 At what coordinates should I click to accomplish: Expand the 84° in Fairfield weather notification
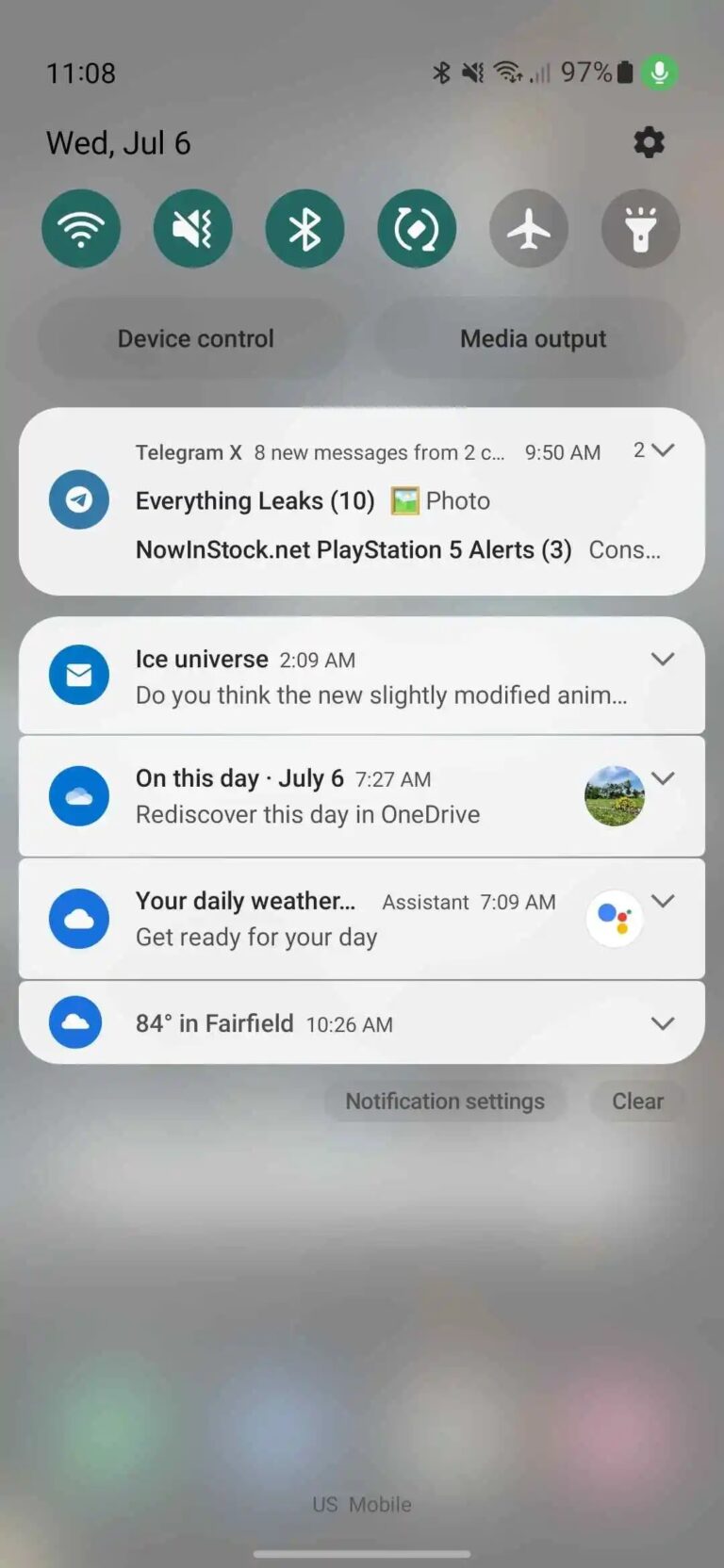click(x=663, y=1023)
